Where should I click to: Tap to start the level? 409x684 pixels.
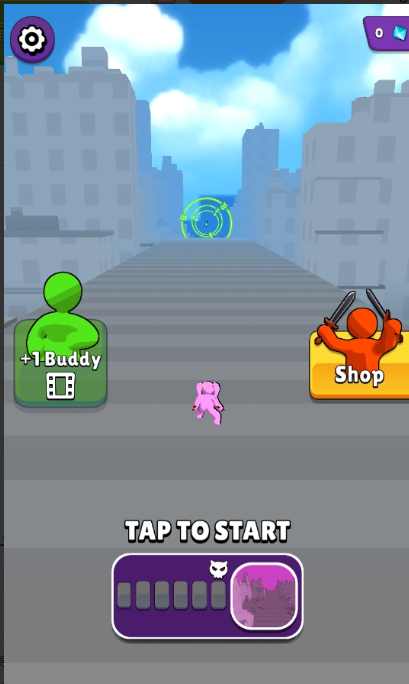point(208,531)
